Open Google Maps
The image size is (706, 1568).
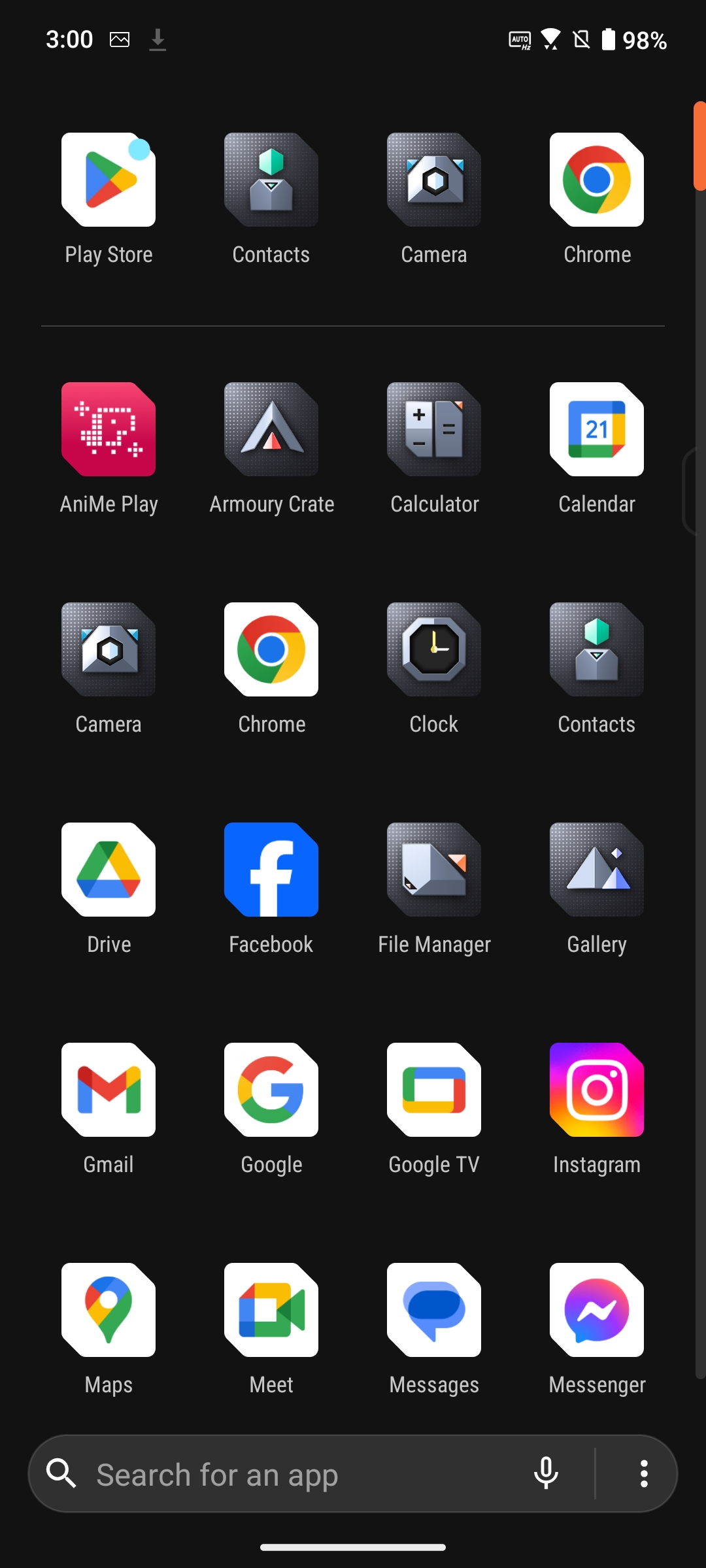tap(109, 1311)
